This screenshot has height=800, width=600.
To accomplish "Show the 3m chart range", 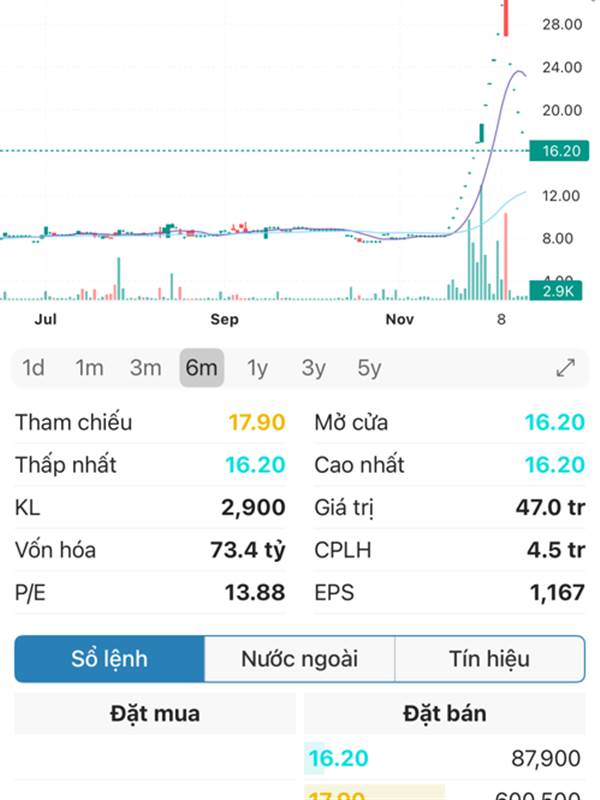I will click(x=146, y=368).
